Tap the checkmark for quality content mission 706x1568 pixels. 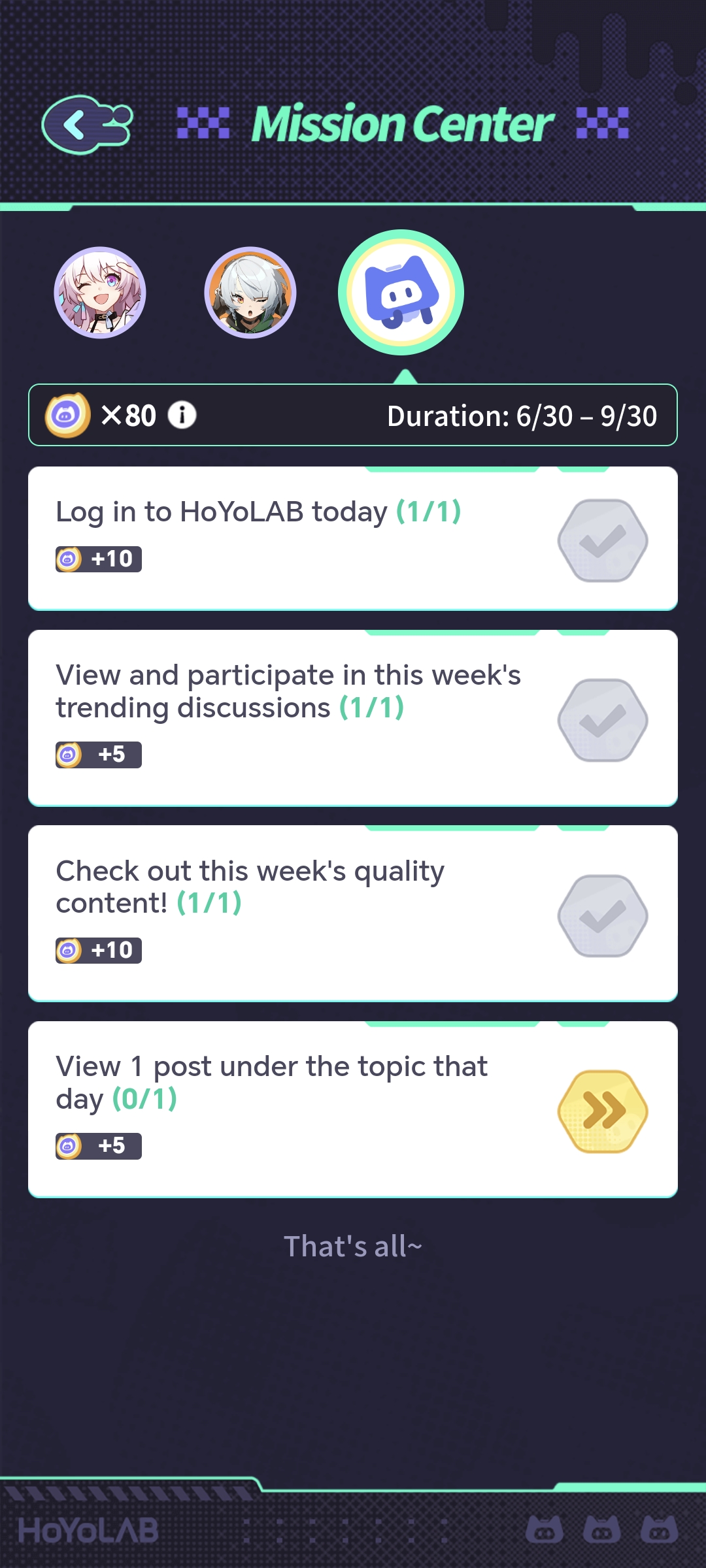pos(602,916)
